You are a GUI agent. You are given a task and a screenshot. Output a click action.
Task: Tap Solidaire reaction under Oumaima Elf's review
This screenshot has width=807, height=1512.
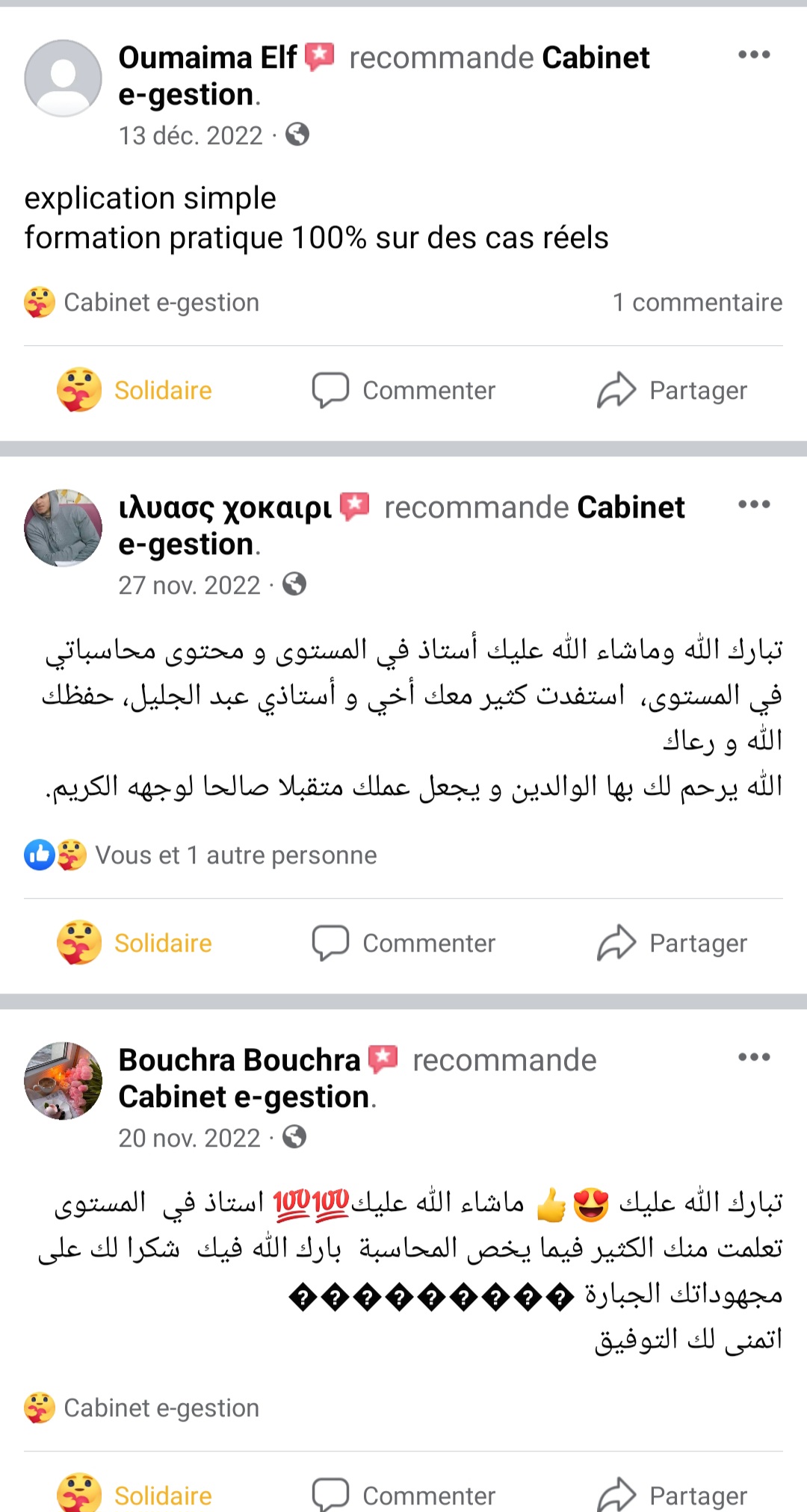click(x=135, y=390)
